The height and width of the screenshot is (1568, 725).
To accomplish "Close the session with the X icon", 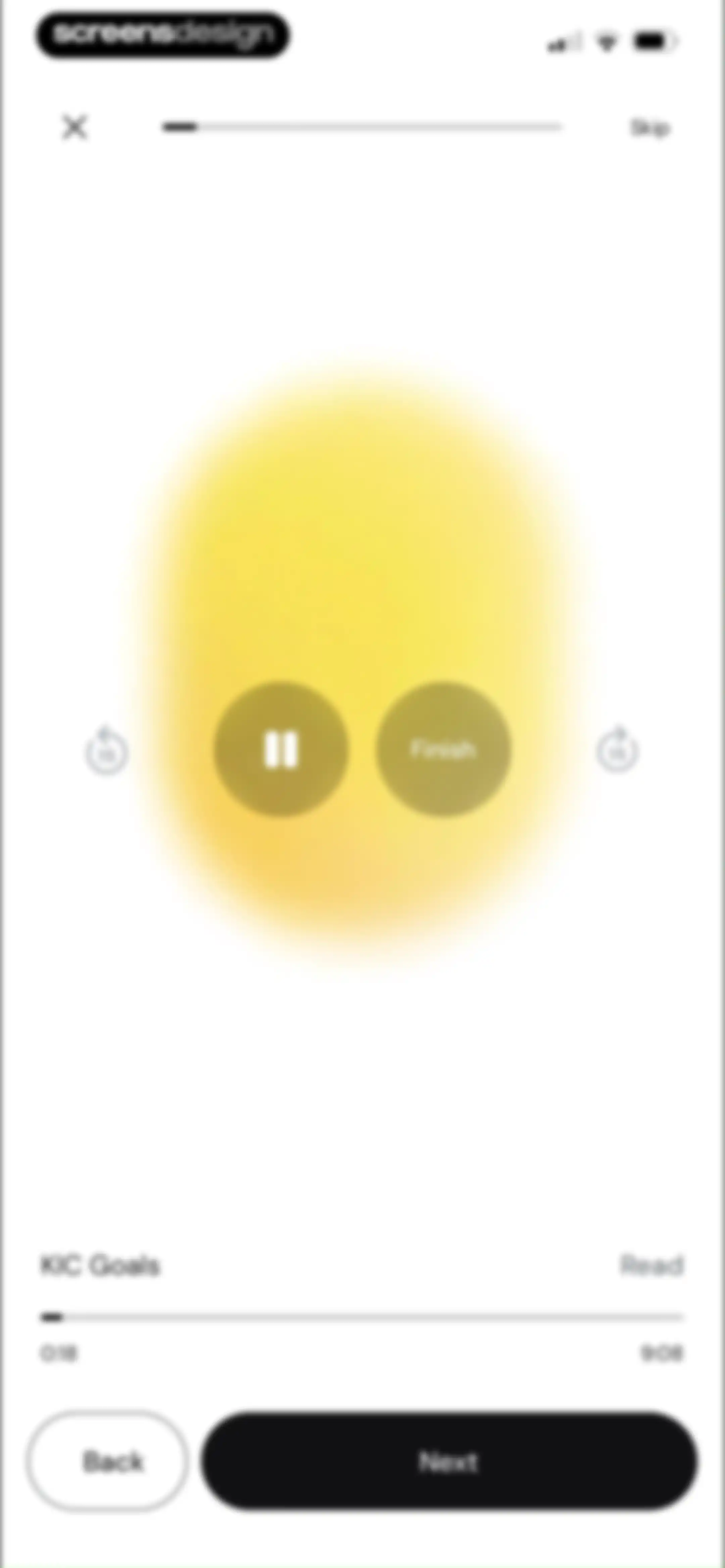I will [x=75, y=128].
